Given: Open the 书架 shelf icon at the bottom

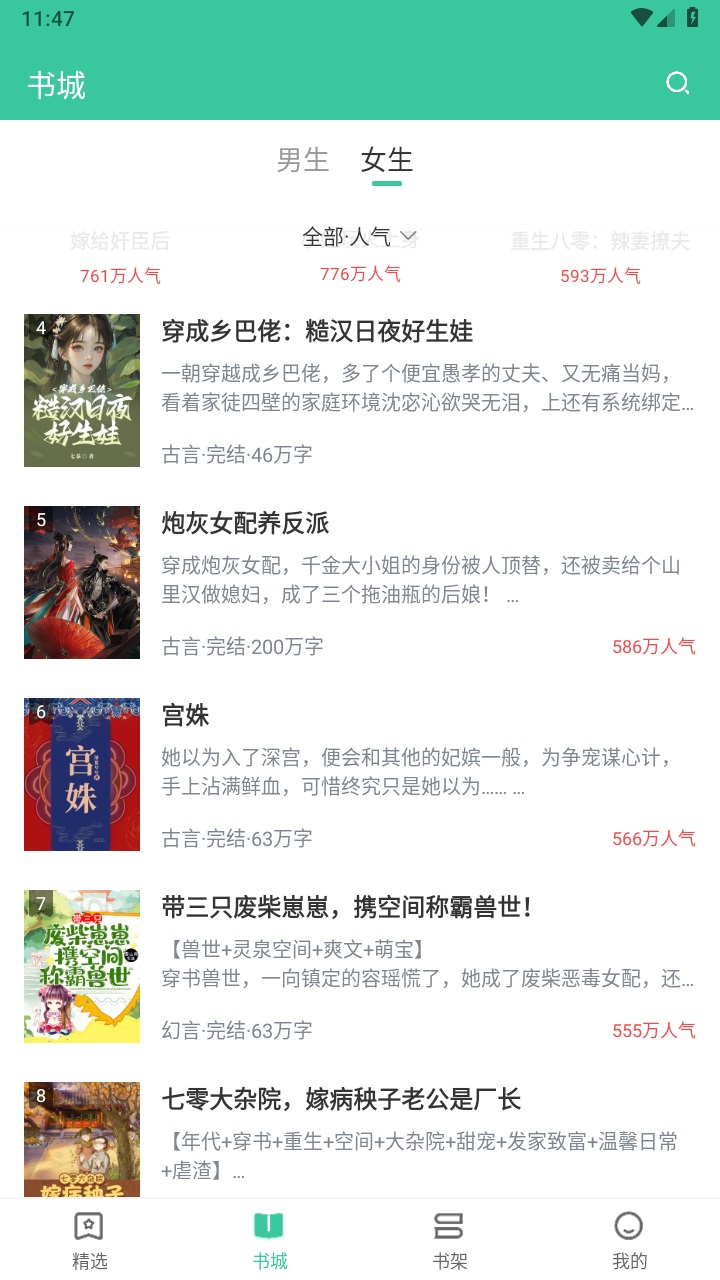Looking at the screenshot, I should pos(449,1227).
